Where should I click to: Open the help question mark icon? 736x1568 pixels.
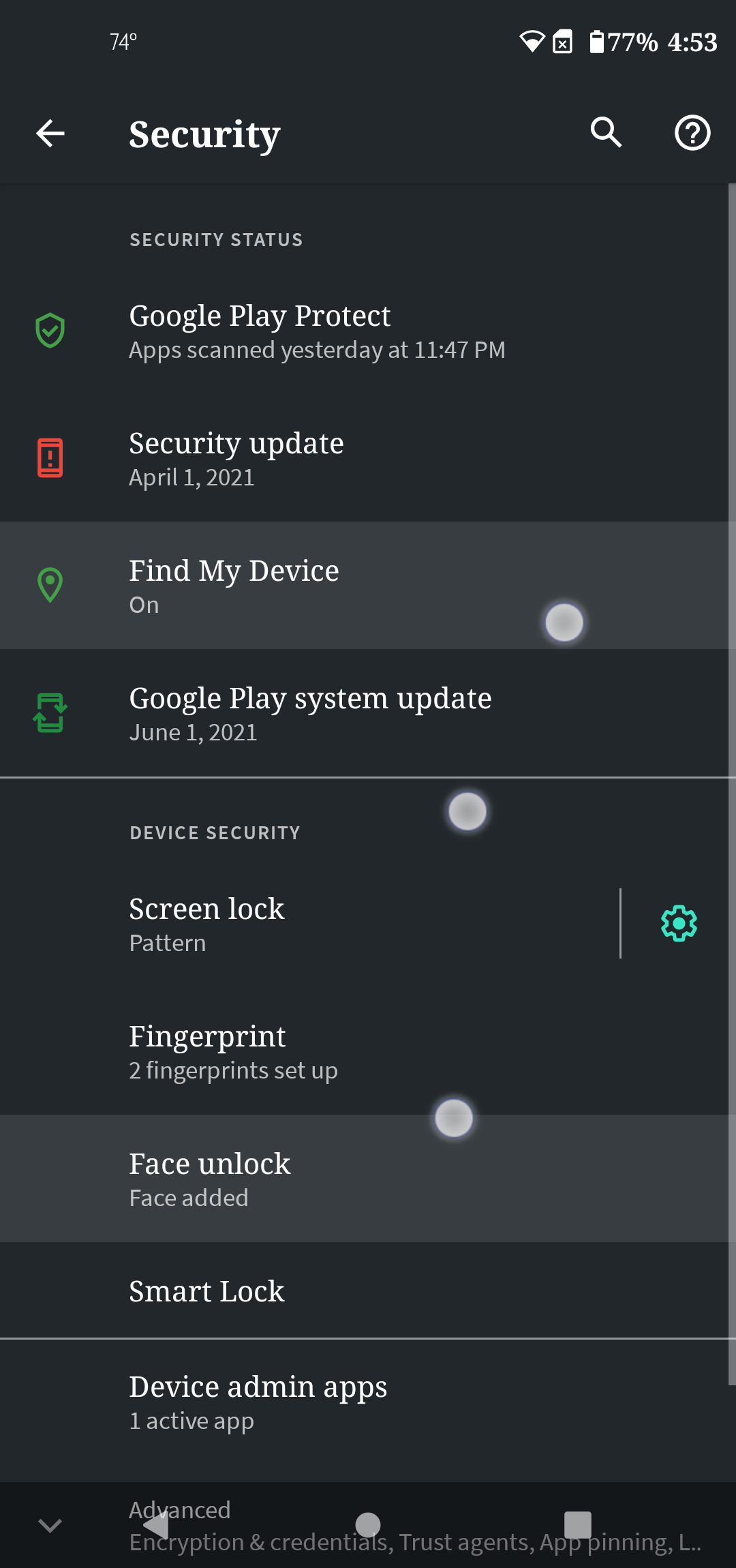(x=692, y=133)
